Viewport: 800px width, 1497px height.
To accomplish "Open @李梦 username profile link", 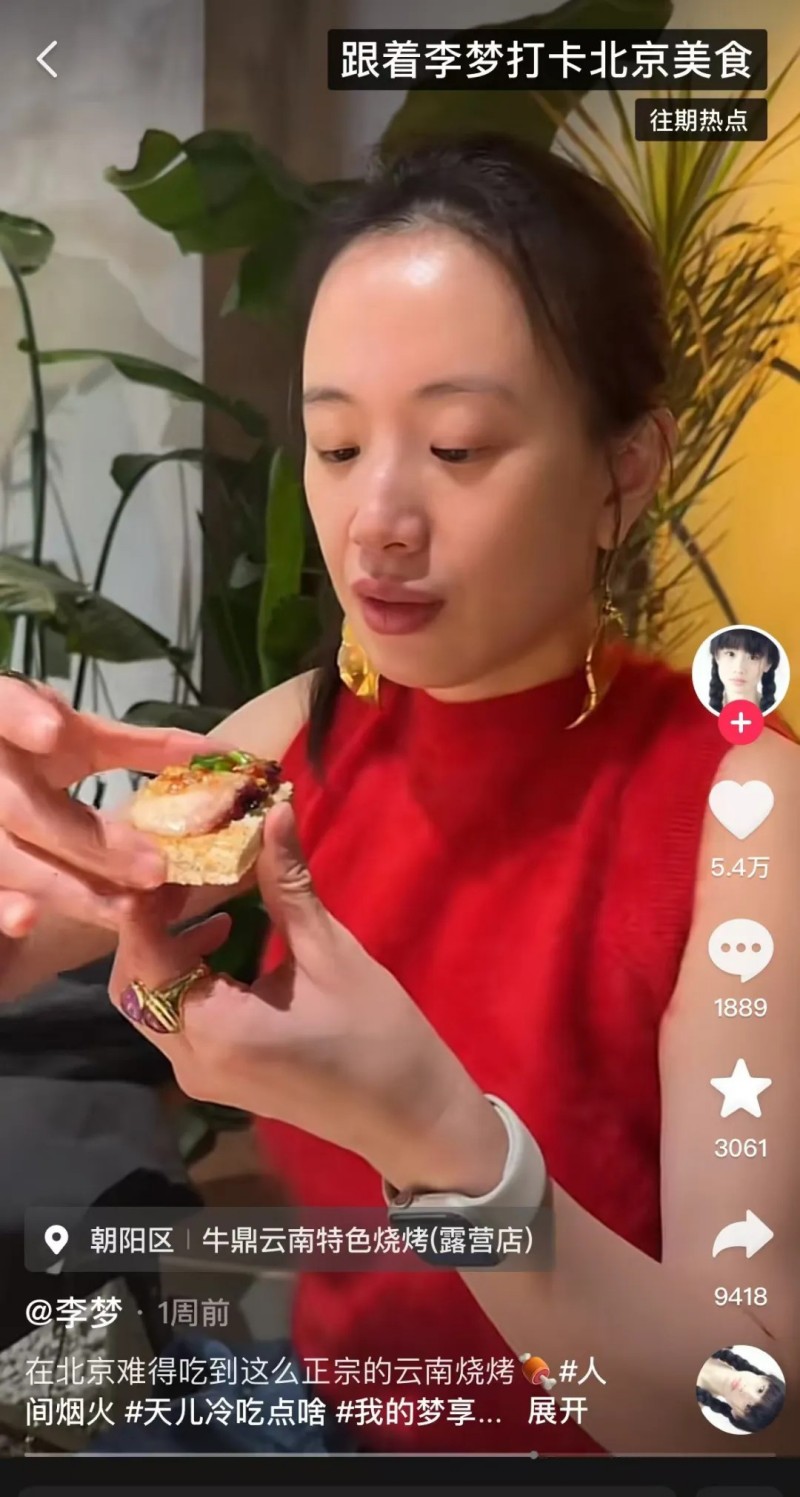I will click(73, 1312).
